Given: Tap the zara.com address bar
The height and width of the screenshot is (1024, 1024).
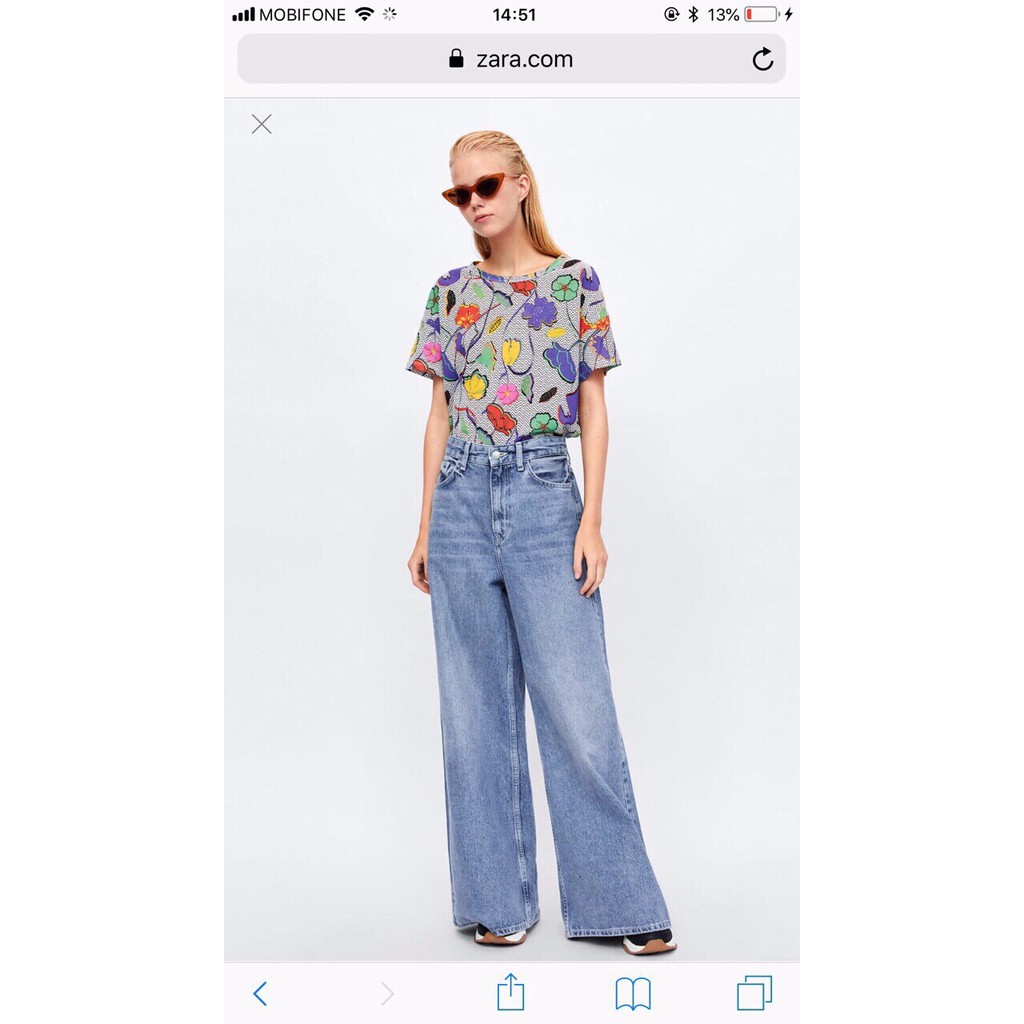Looking at the screenshot, I should pyautogui.click(x=511, y=59).
